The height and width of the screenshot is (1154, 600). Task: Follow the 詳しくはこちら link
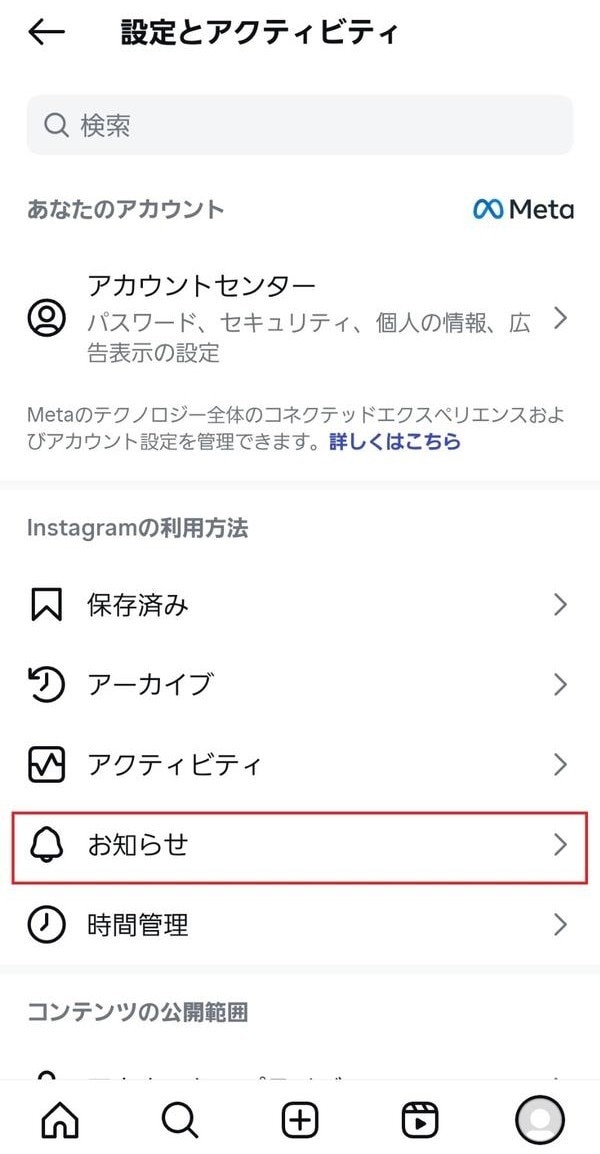tap(394, 441)
